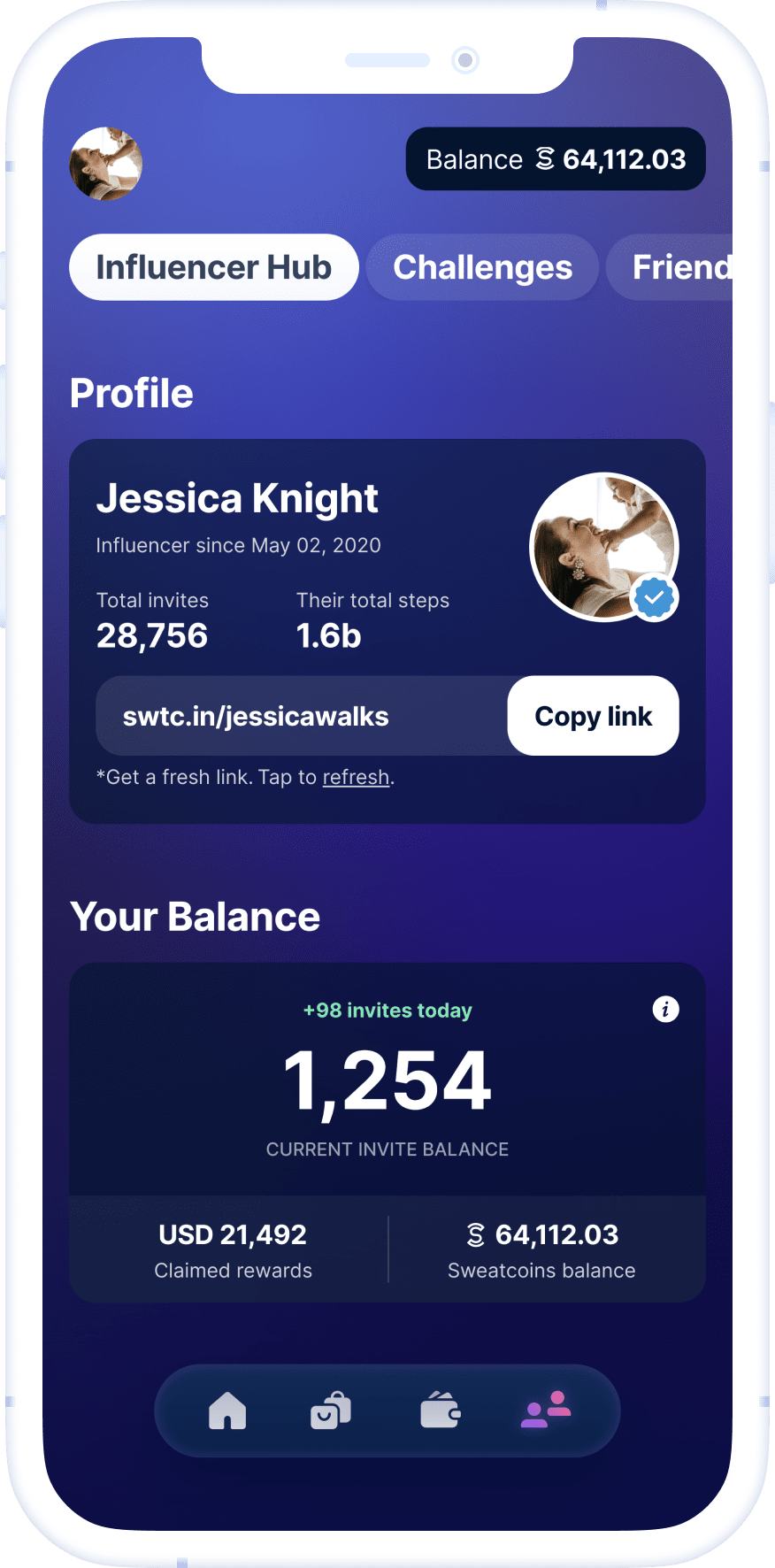Select the Influencer Hub tab
The image size is (775, 1568).
click(x=213, y=267)
